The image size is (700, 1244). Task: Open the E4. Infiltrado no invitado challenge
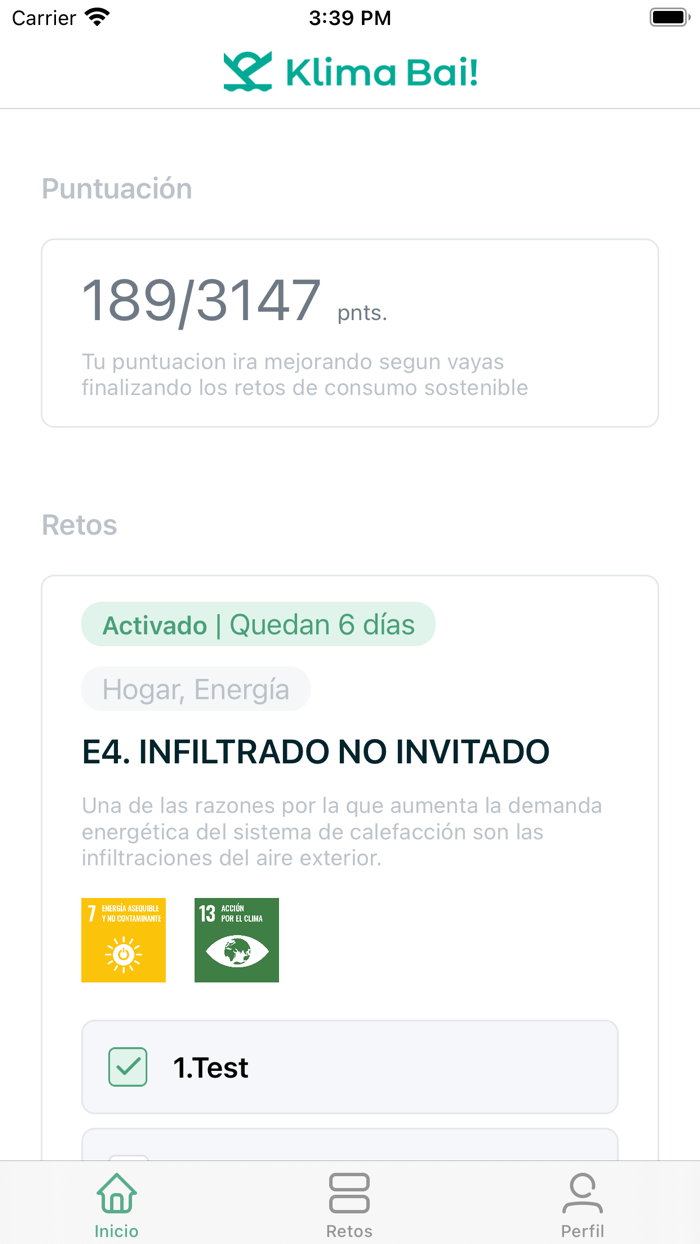pyautogui.click(x=316, y=752)
